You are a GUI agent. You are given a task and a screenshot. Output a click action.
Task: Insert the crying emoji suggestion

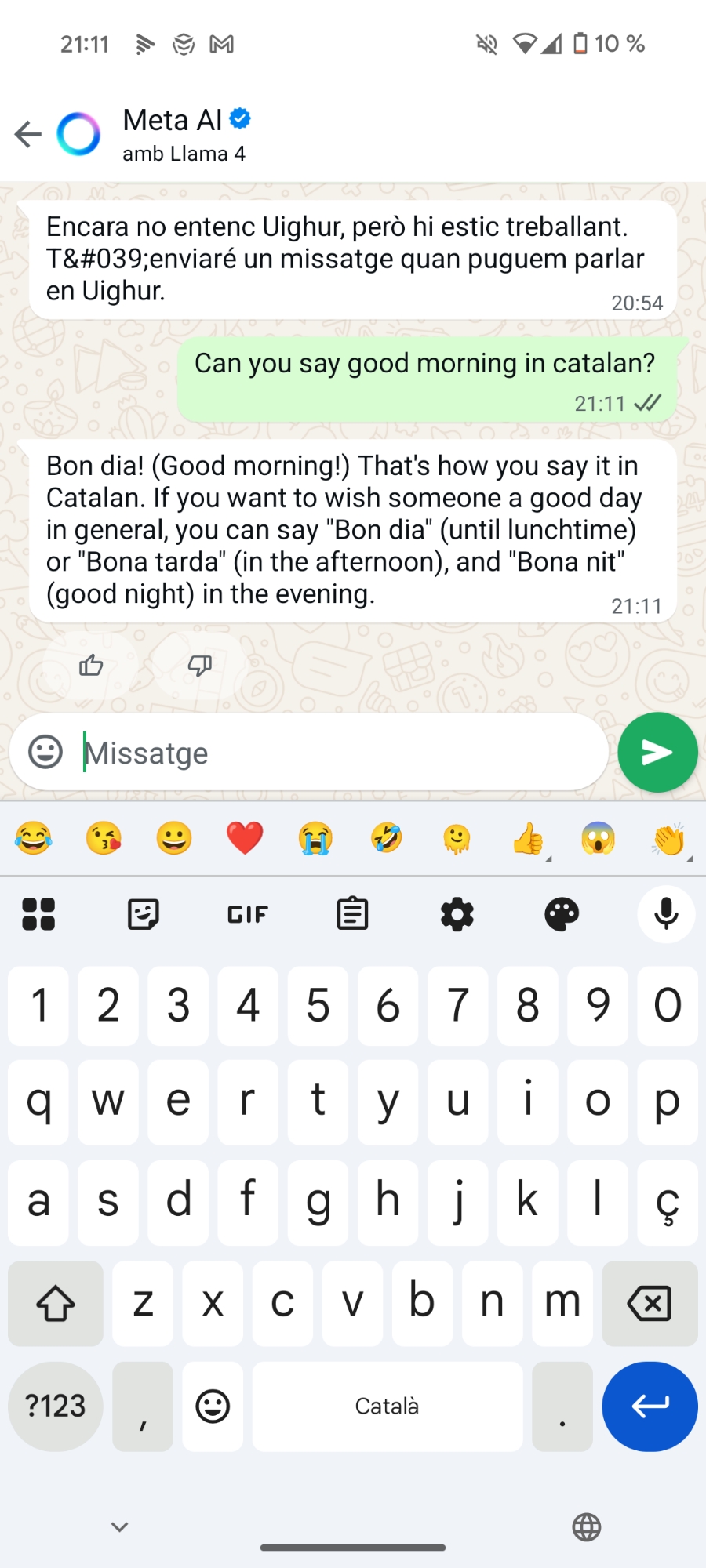coord(315,838)
